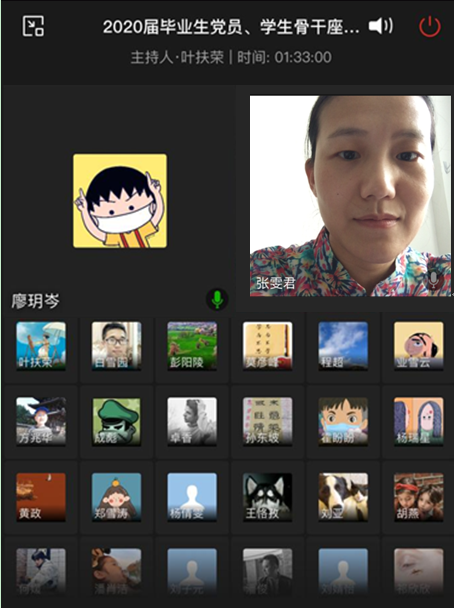This screenshot has width=454, height=608.
Task: Select participant 刘显 with dog avatar
Action: (x=343, y=497)
